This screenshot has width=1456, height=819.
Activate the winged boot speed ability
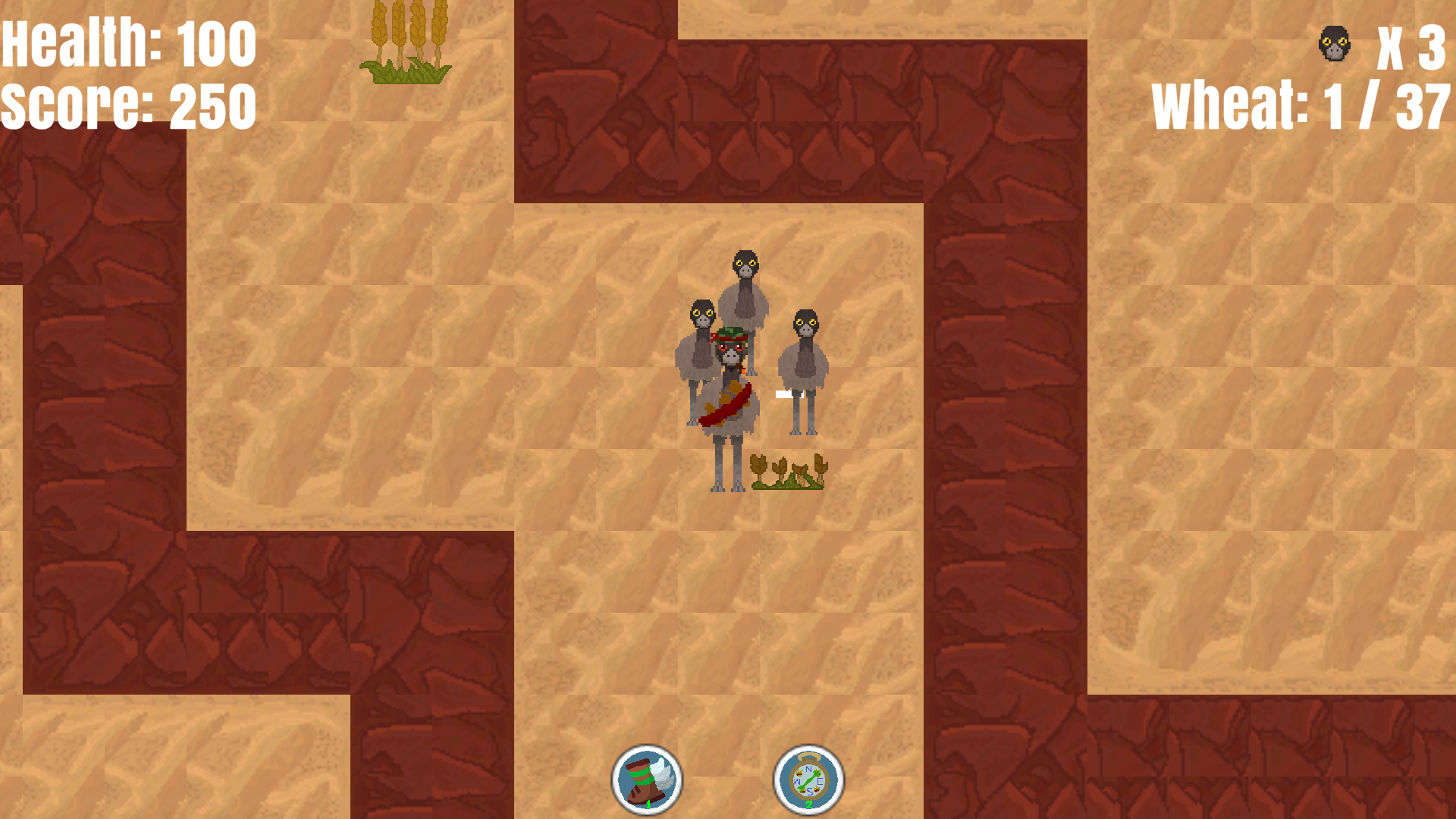pos(647,780)
